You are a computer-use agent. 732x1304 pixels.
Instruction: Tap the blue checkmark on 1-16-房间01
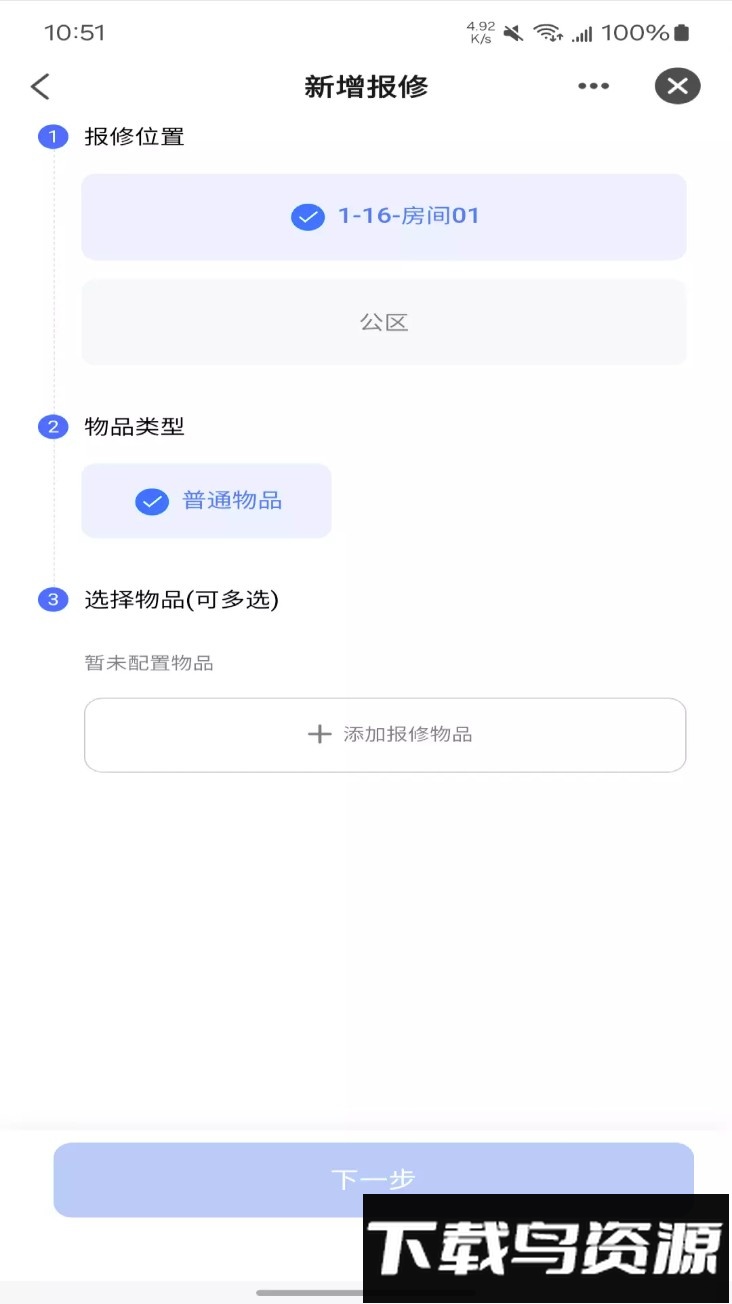307,217
